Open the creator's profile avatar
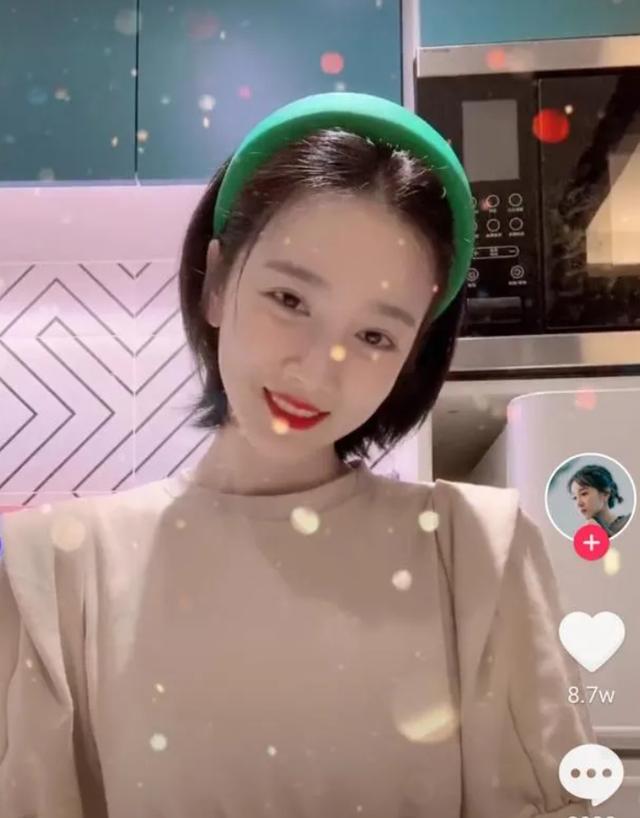 [590, 496]
